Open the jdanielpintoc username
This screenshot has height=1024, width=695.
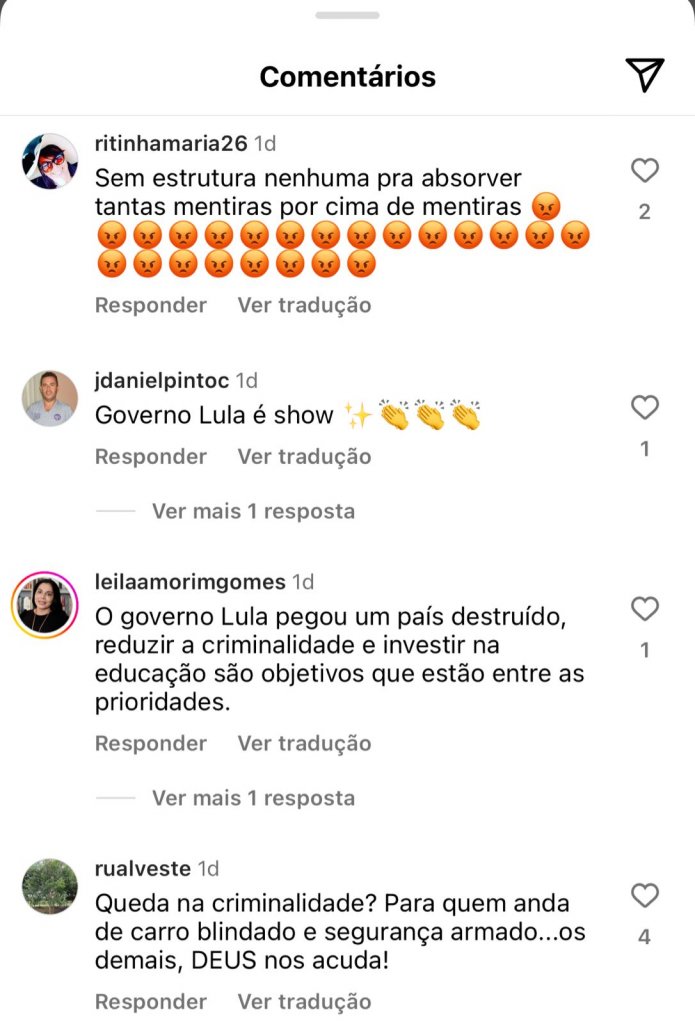162,380
